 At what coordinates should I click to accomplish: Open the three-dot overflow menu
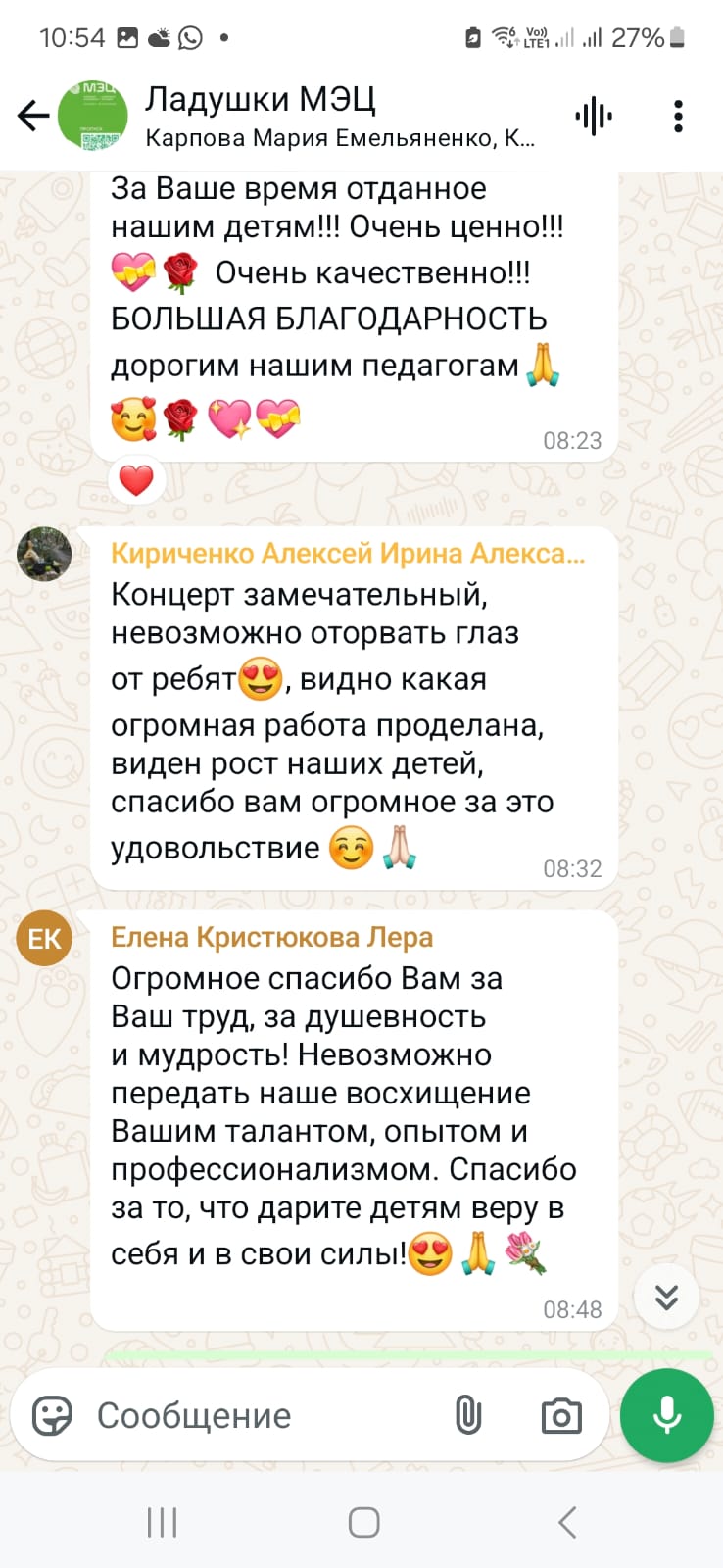(678, 117)
